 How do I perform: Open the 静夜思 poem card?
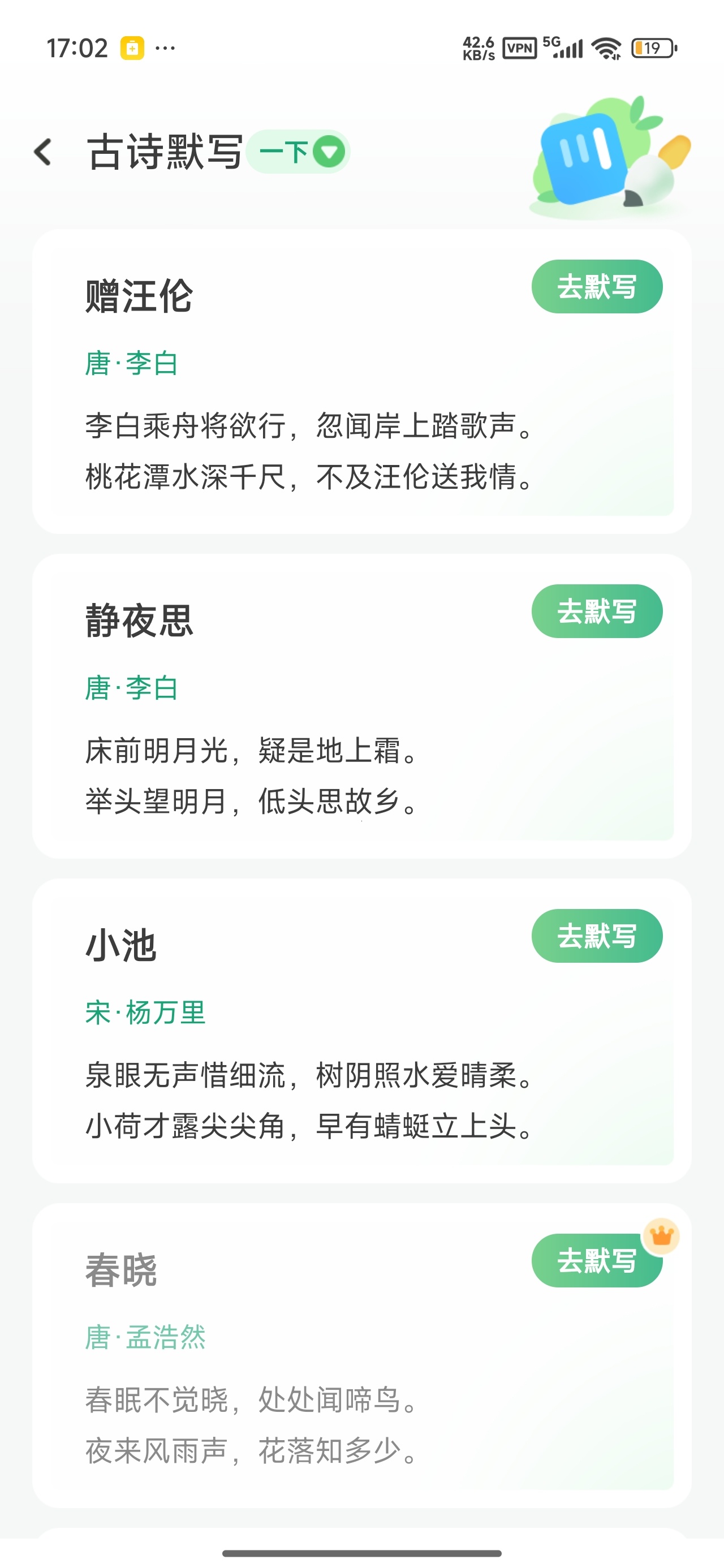(x=361, y=706)
